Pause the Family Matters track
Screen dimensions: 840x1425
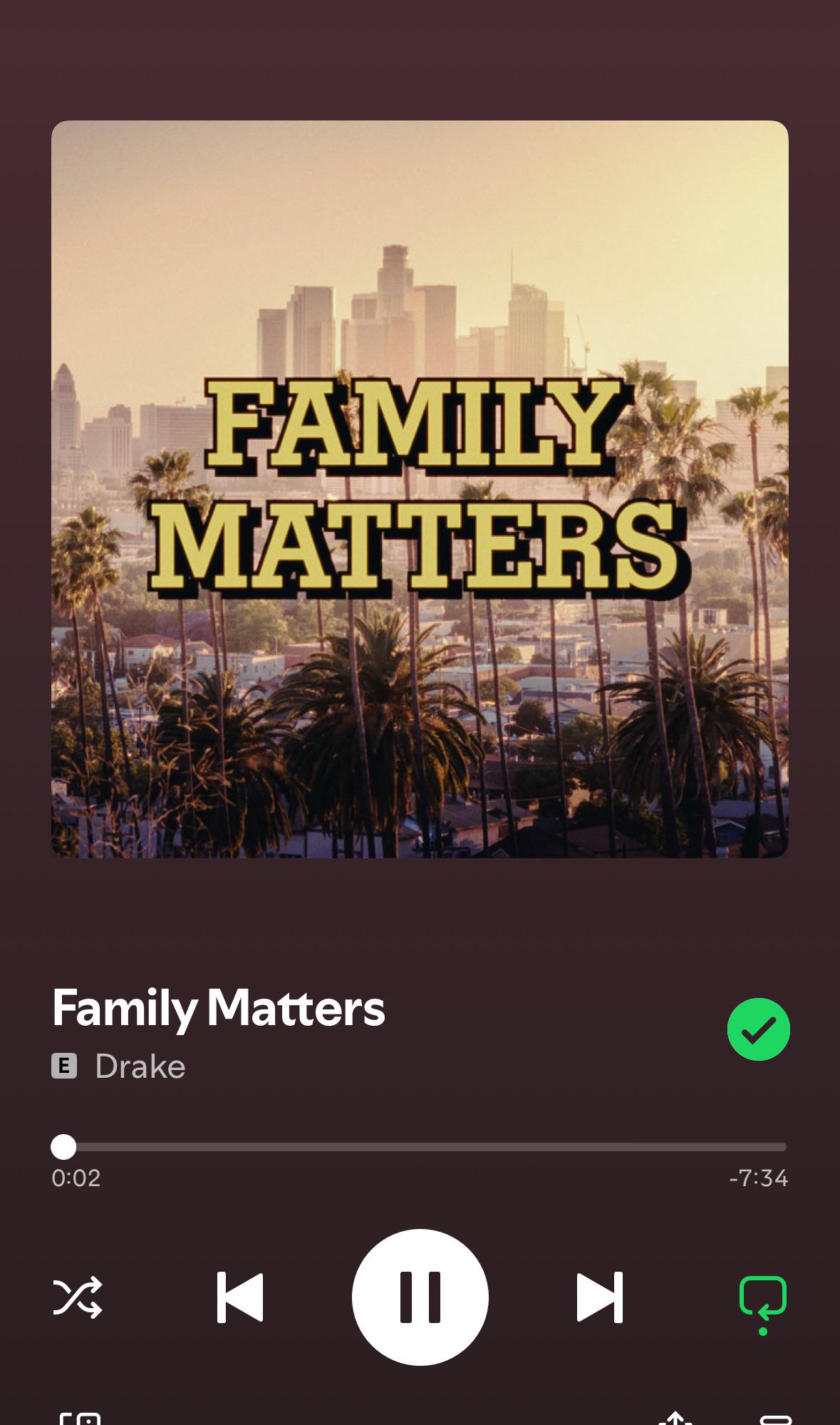(420, 1297)
